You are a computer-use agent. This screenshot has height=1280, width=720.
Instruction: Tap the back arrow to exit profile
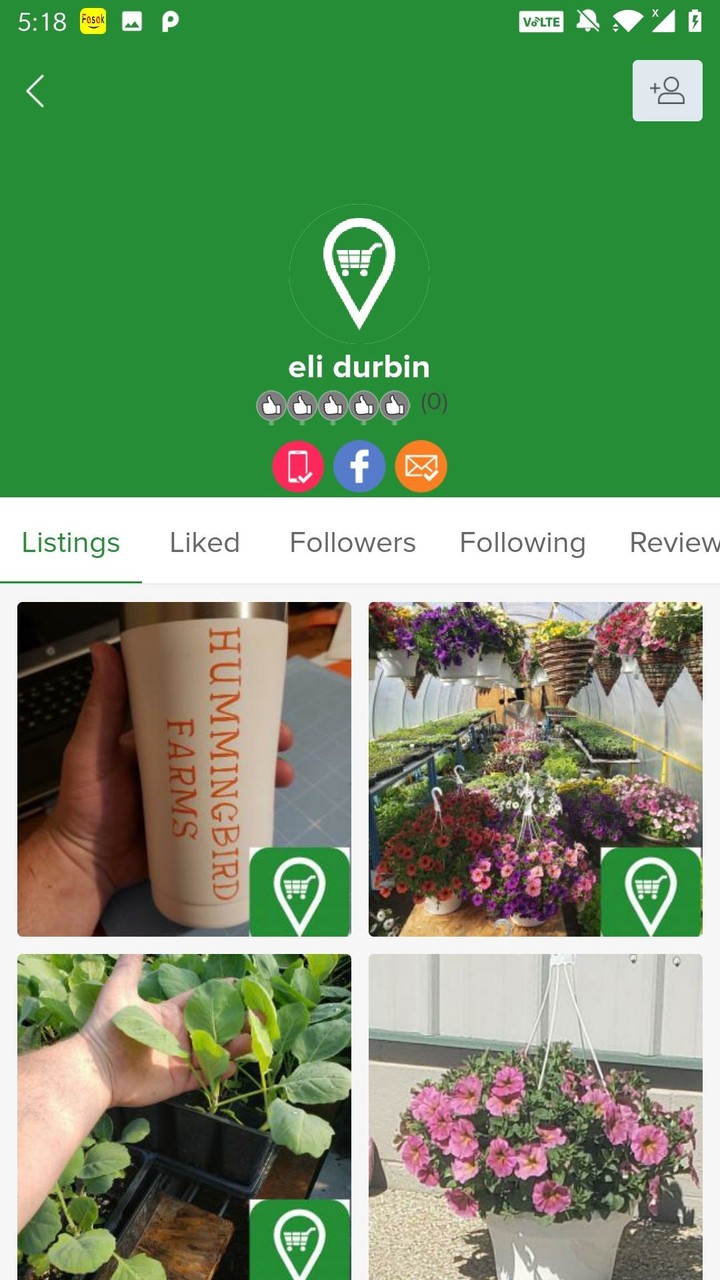pos(35,91)
